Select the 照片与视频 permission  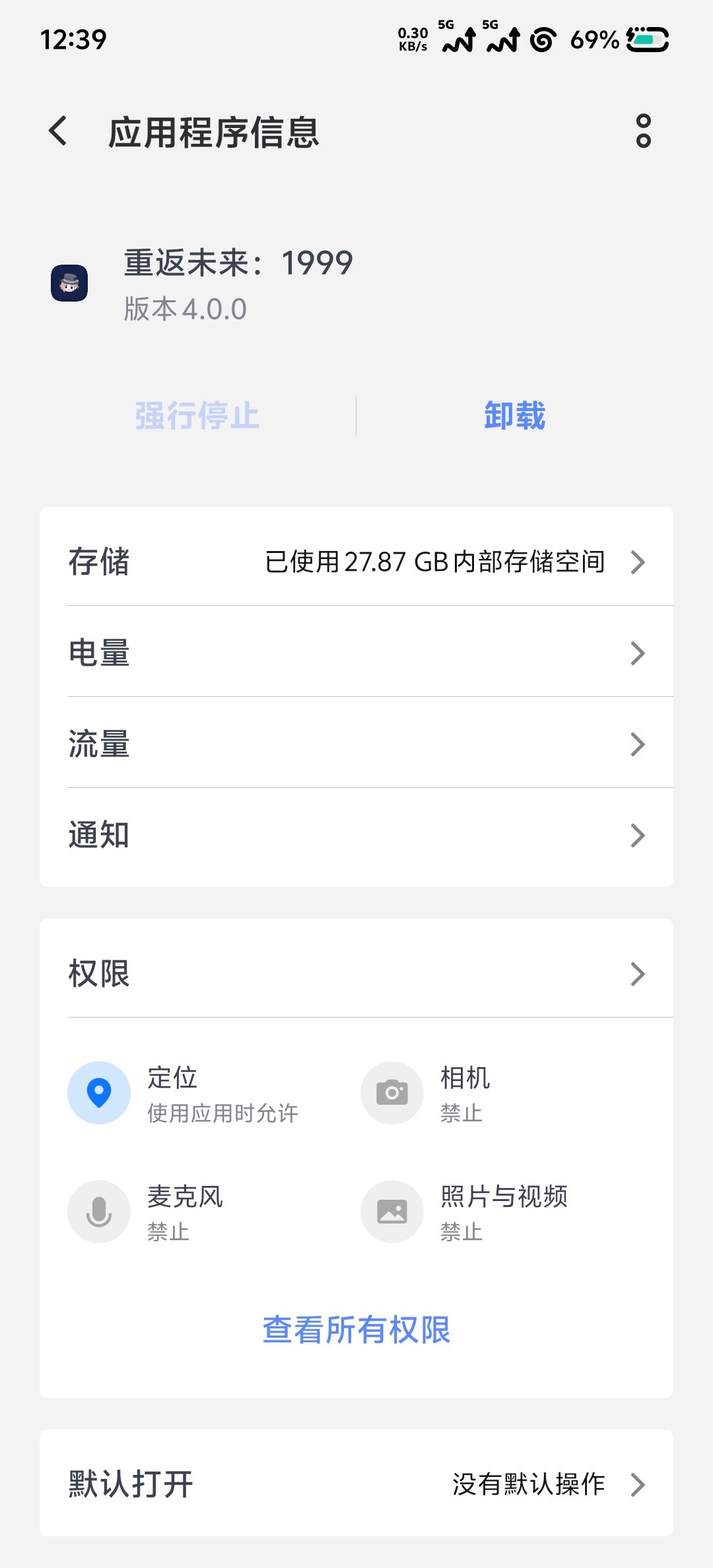point(465,1212)
